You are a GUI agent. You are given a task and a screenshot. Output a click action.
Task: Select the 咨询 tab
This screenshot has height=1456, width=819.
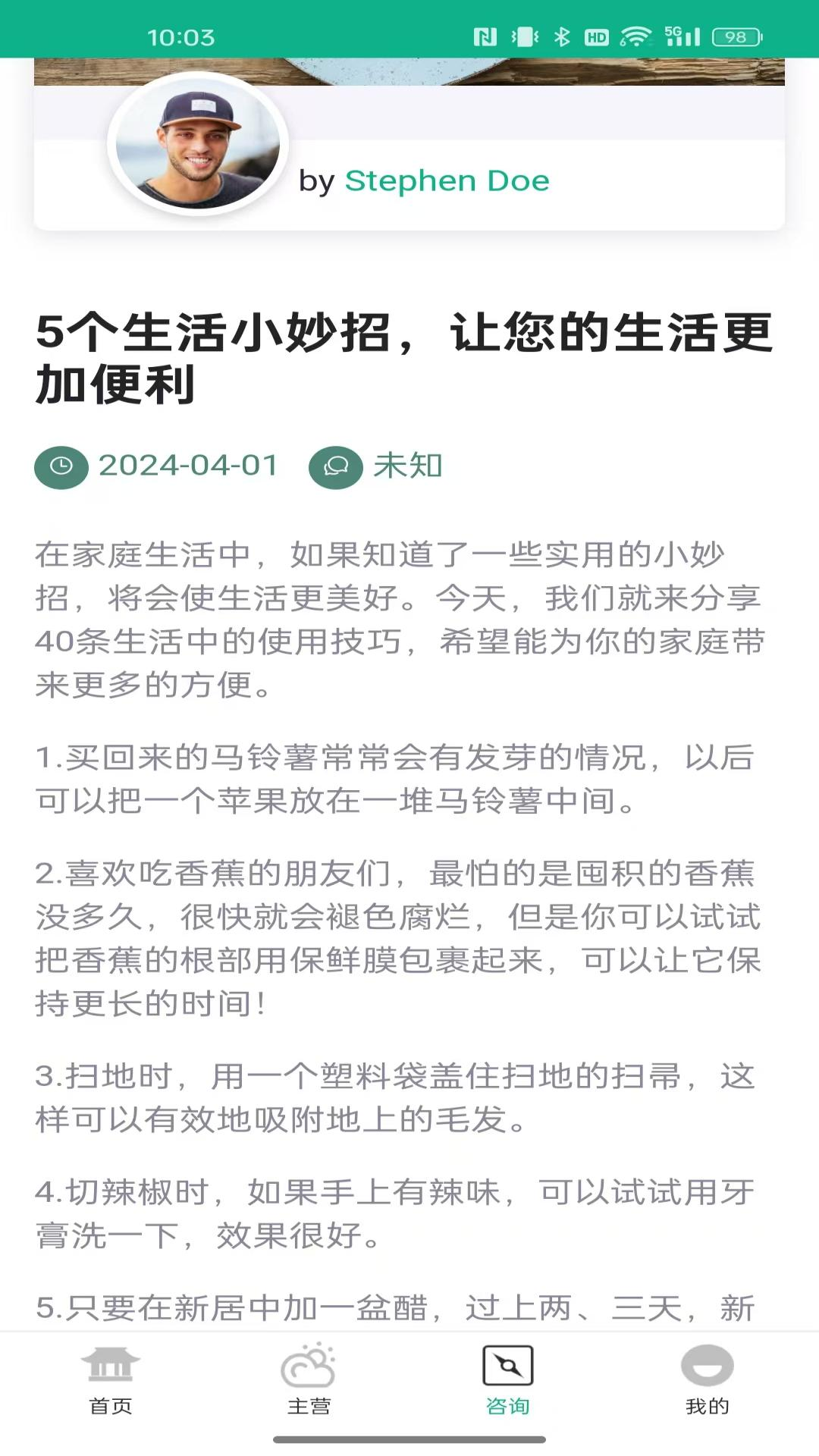point(507,1380)
